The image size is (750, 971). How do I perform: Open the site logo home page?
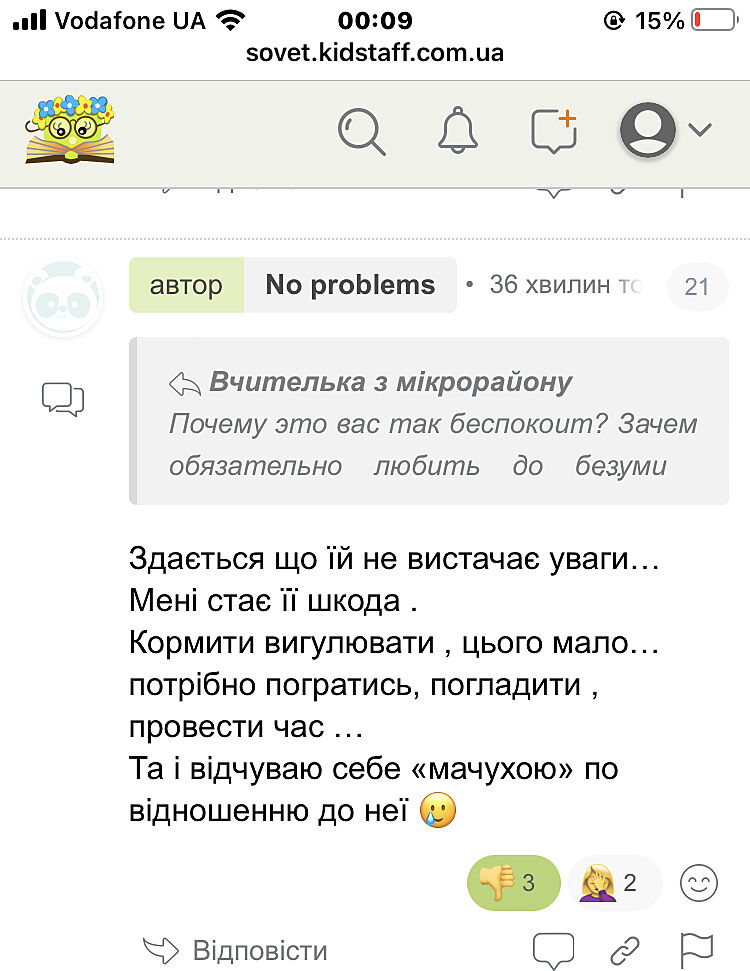(x=70, y=128)
